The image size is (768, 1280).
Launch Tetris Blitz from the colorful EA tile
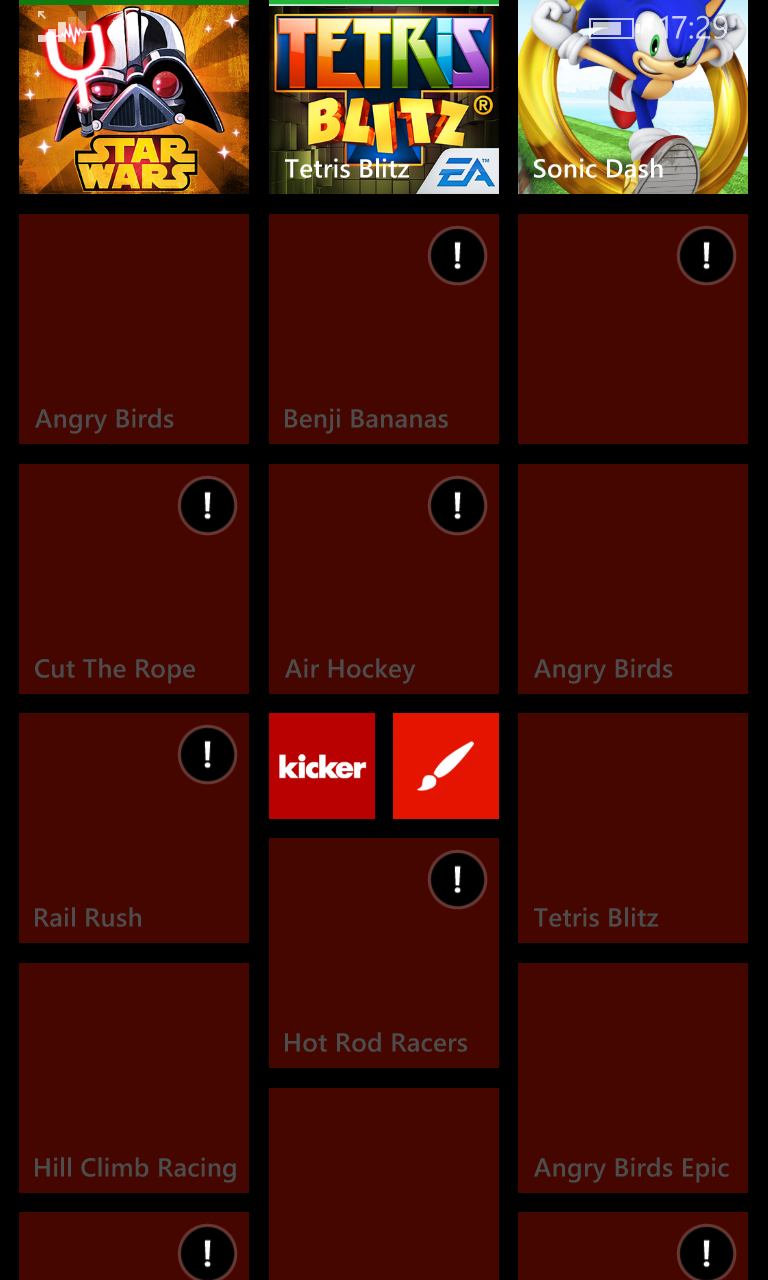[384, 97]
